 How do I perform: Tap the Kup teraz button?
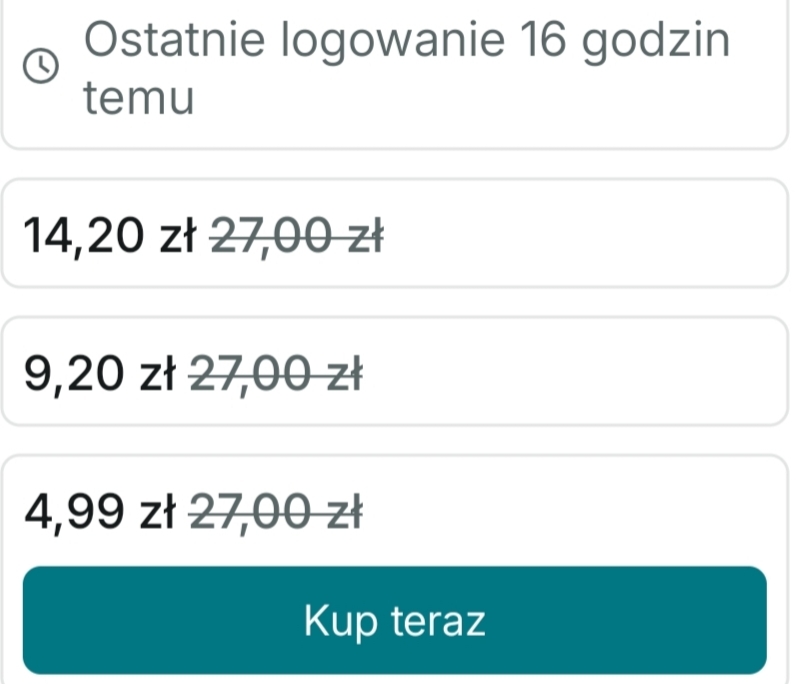pos(395,620)
